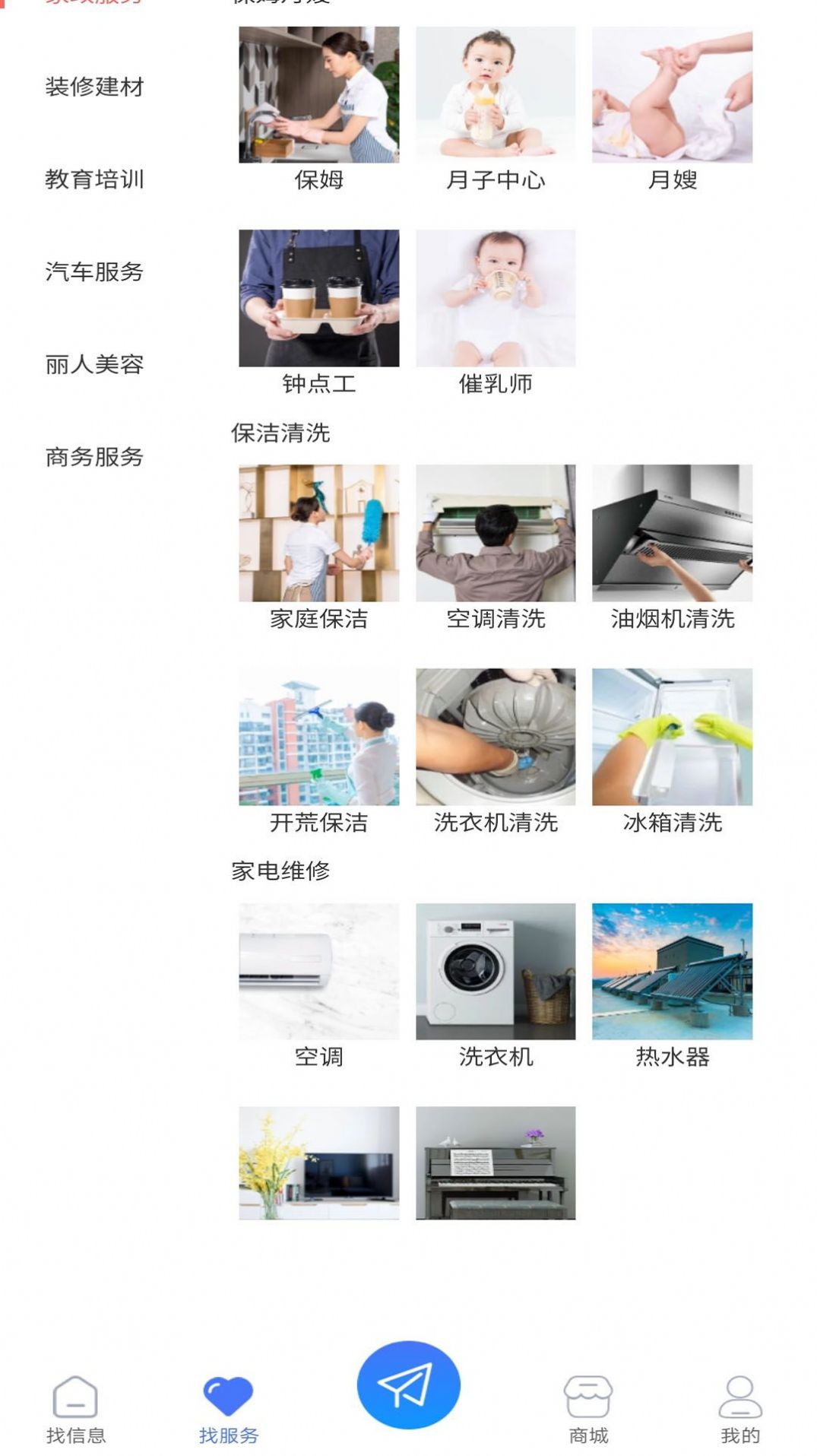Open the 汽车服务 category
The width and height of the screenshot is (817, 1456).
click(94, 271)
